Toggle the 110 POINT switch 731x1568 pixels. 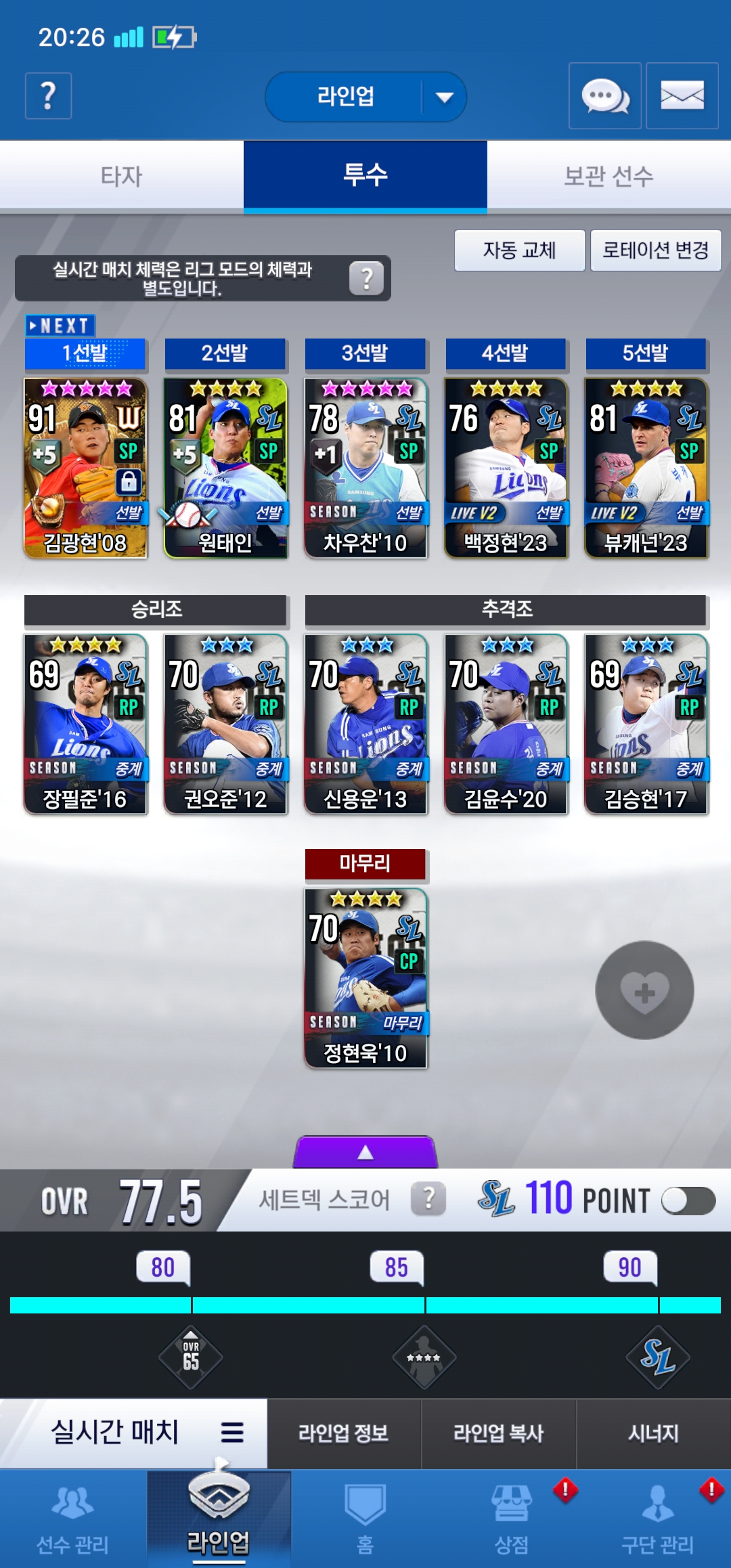pyautogui.click(x=688, y=1201)
